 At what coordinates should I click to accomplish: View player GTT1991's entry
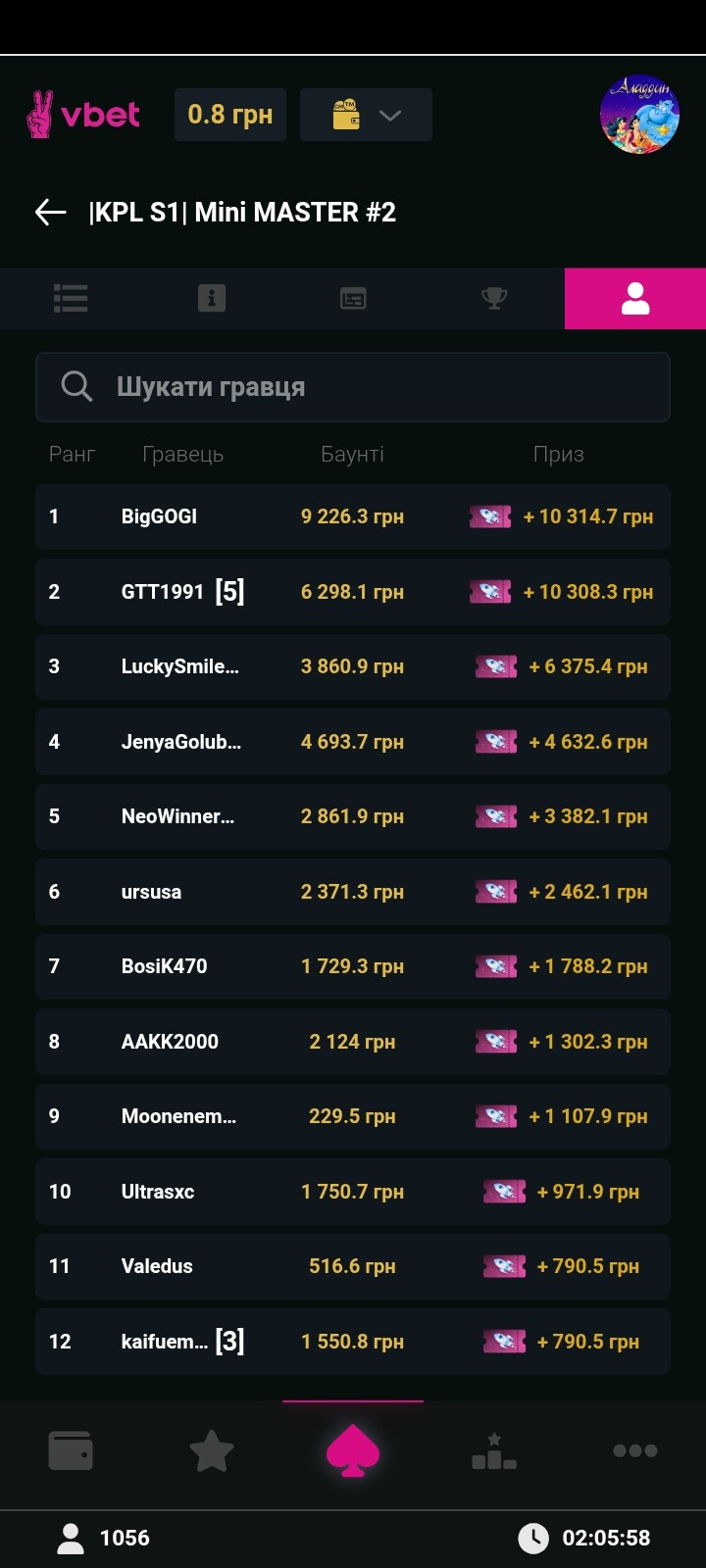coord(353,592)
